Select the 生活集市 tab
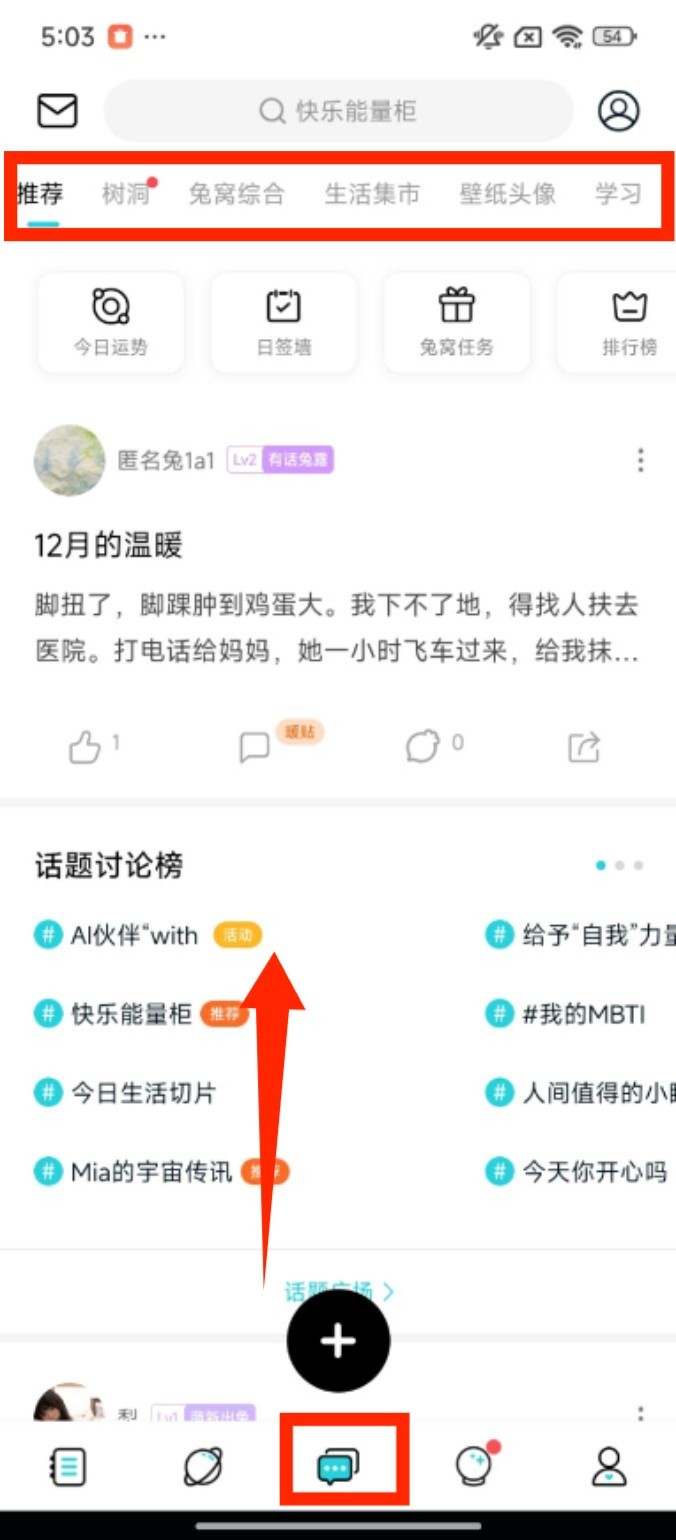 pos(372,193)
